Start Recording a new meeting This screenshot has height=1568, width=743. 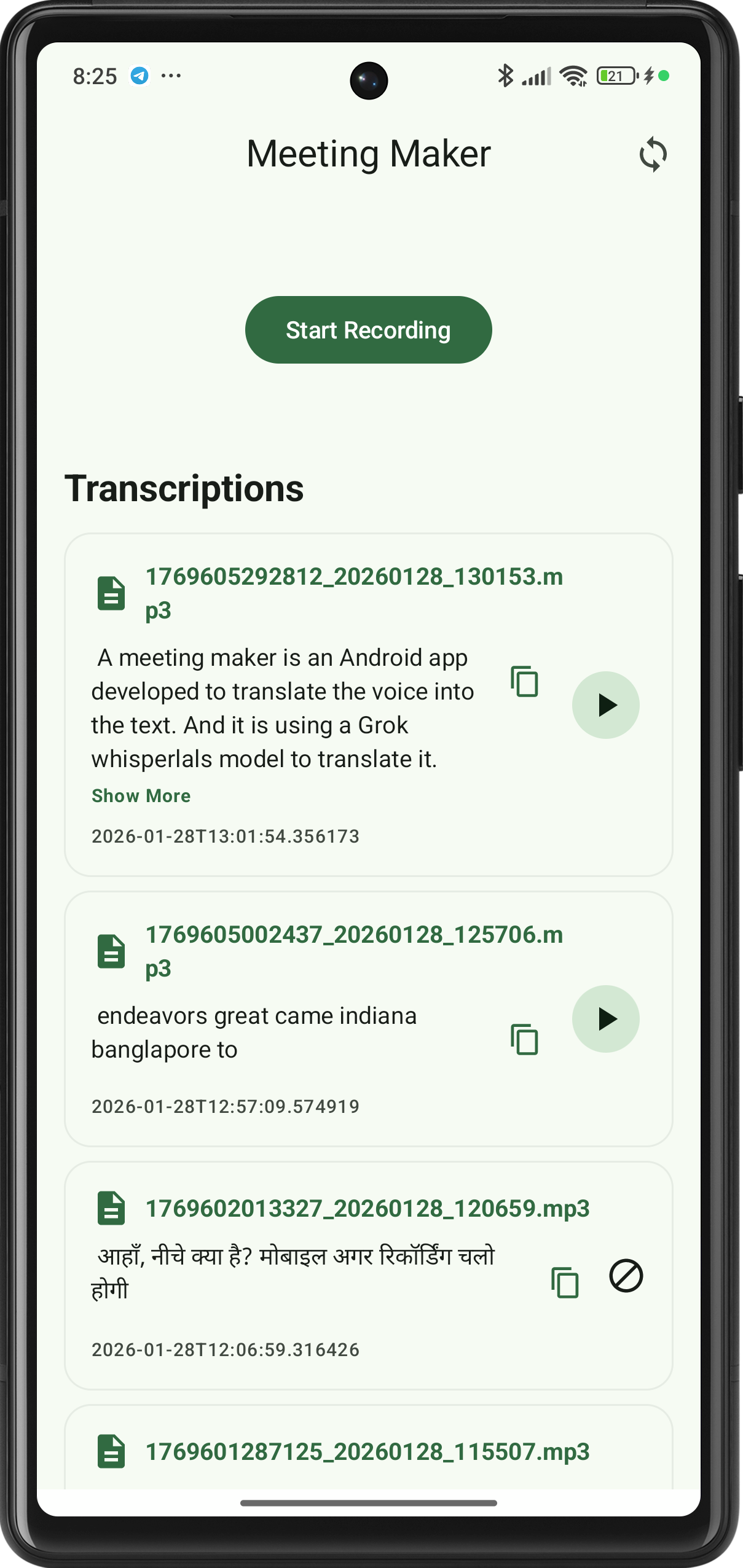(x=368, y=330)
